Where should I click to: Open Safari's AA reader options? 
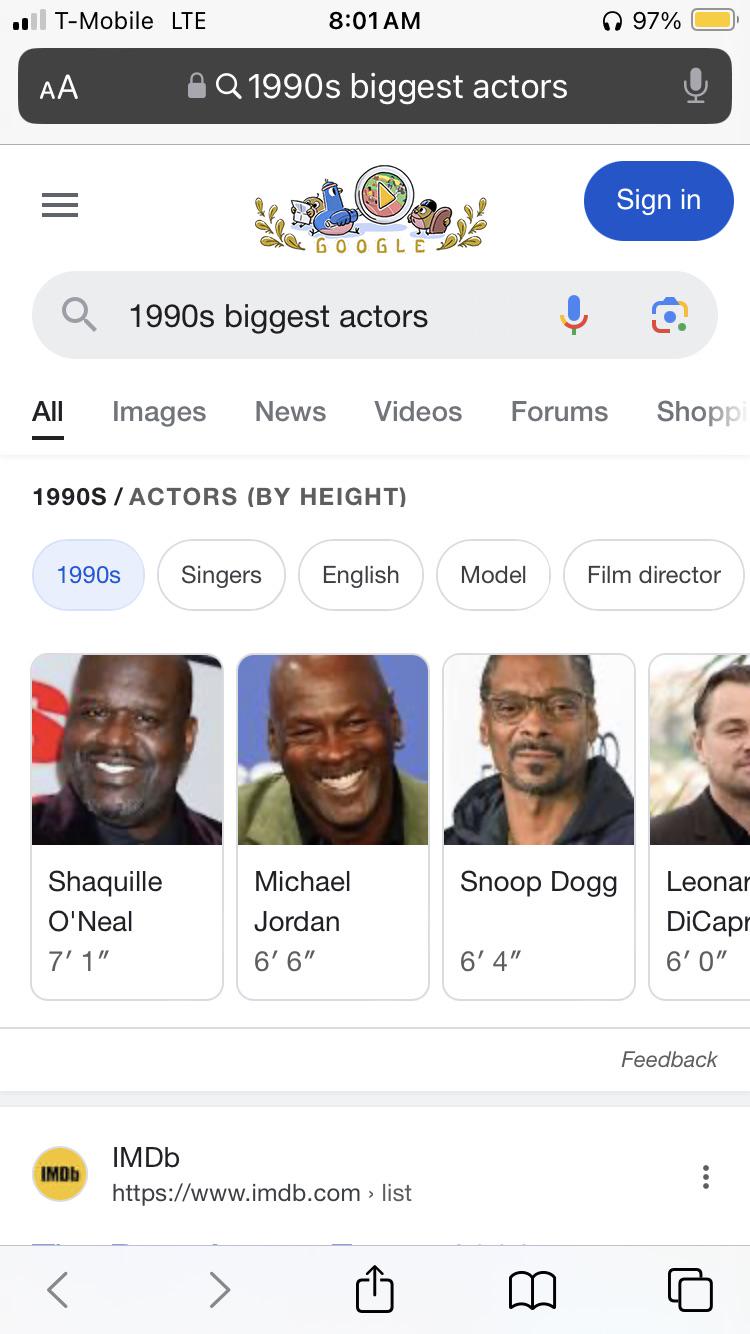[x=58, y=87]
